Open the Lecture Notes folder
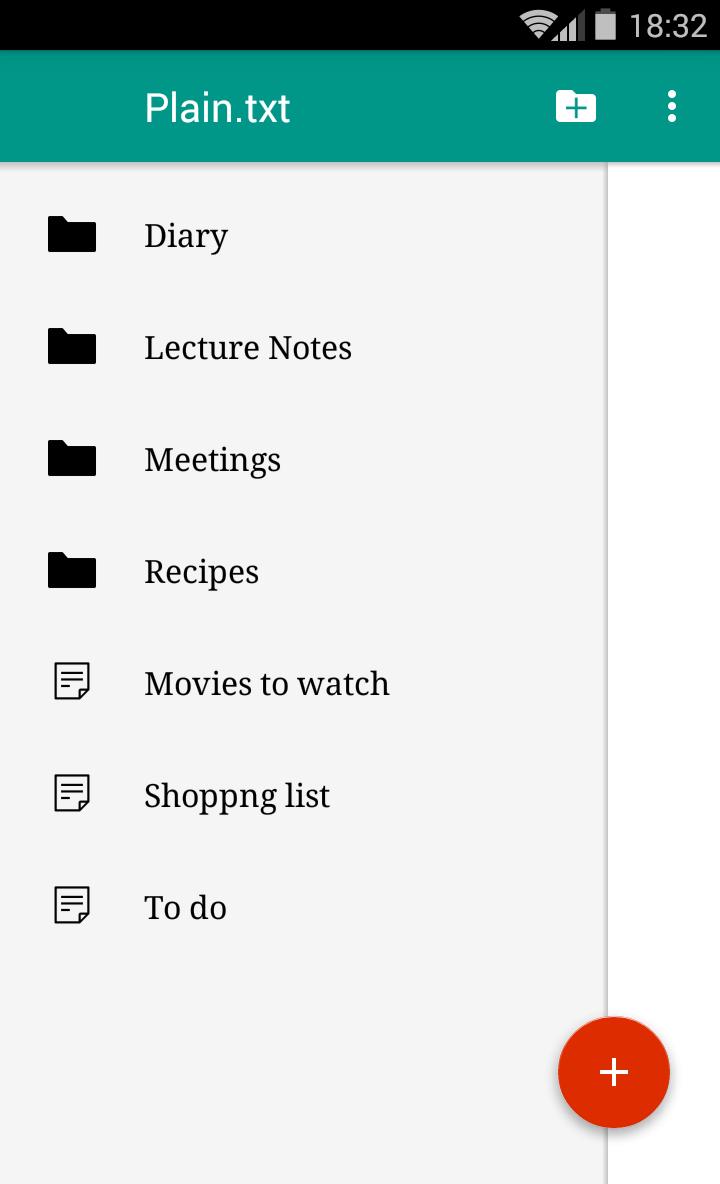Screen dimensions: 720x1184 [248, 348]
